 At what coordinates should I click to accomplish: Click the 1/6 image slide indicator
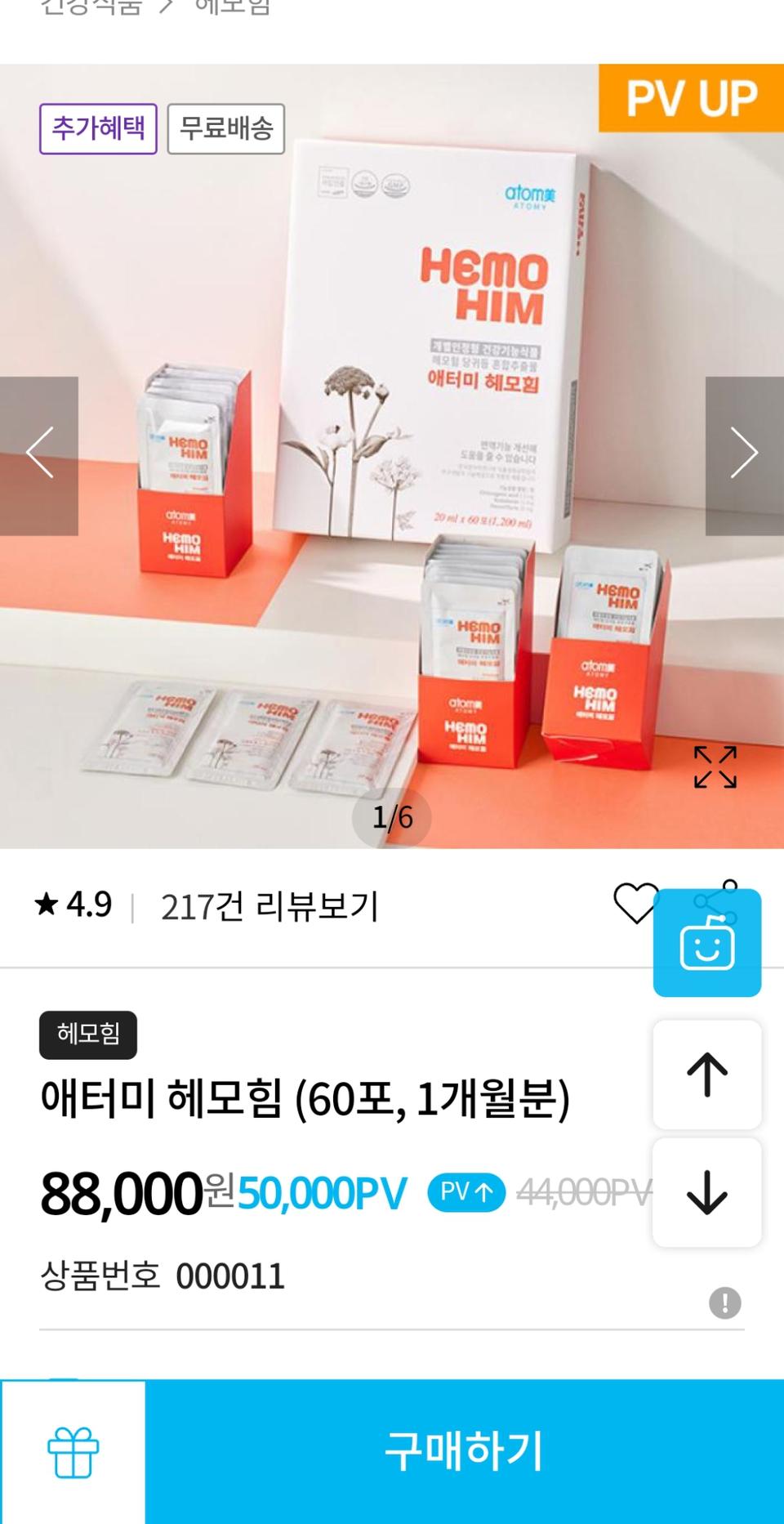392,816
